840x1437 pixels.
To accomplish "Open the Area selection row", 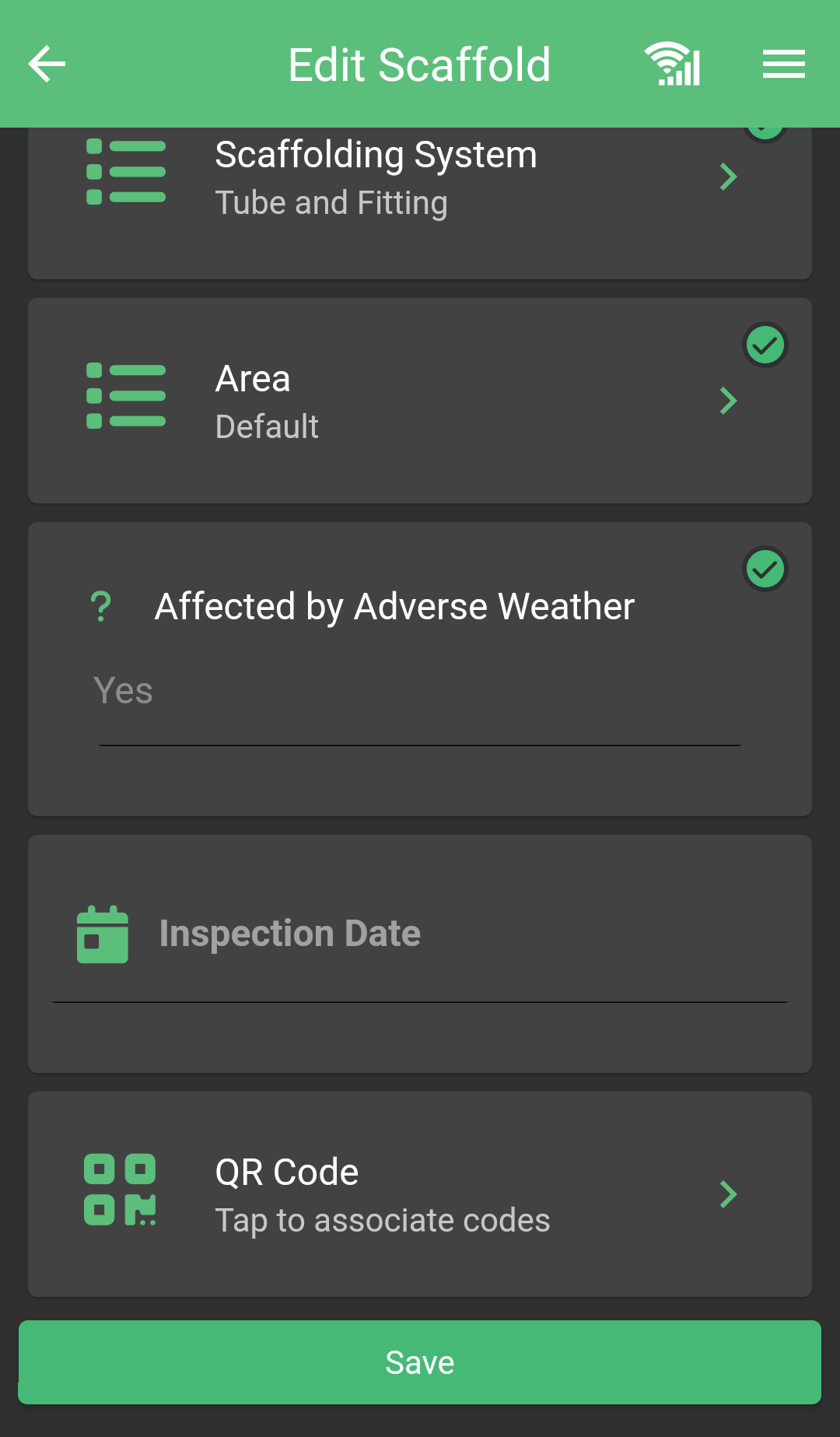I will [420, 401].
